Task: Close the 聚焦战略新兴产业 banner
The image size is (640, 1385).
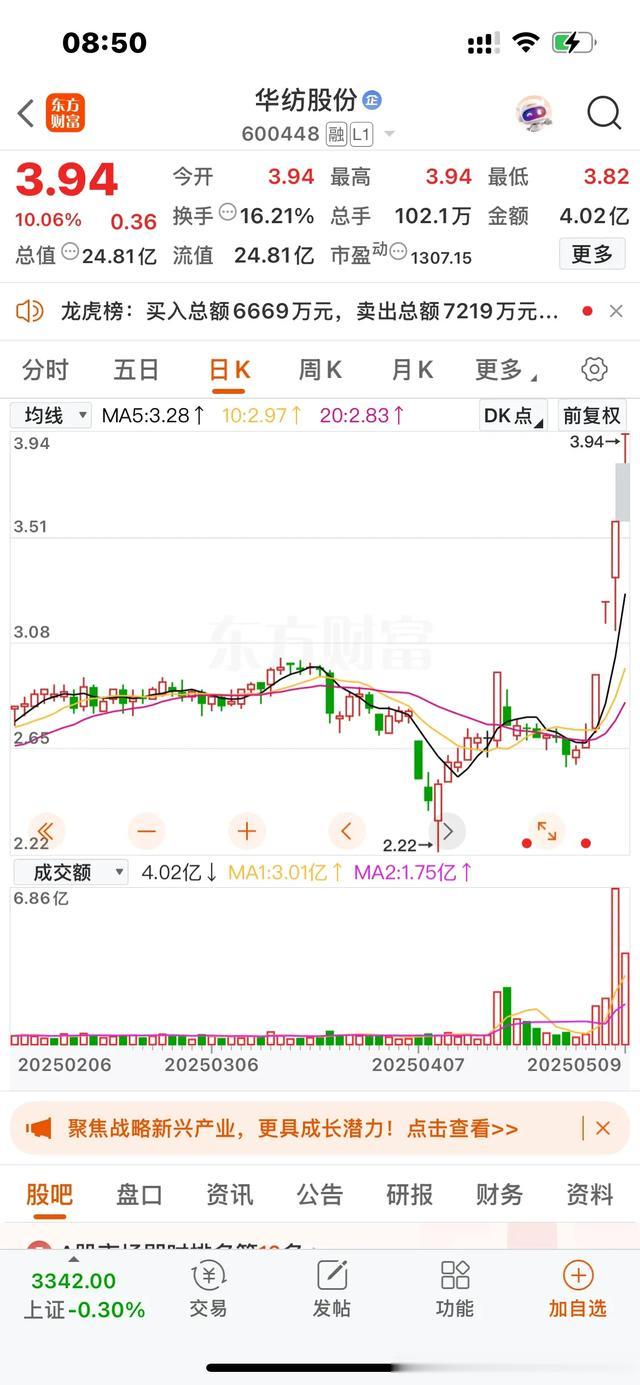Action: pos(603,1128)
